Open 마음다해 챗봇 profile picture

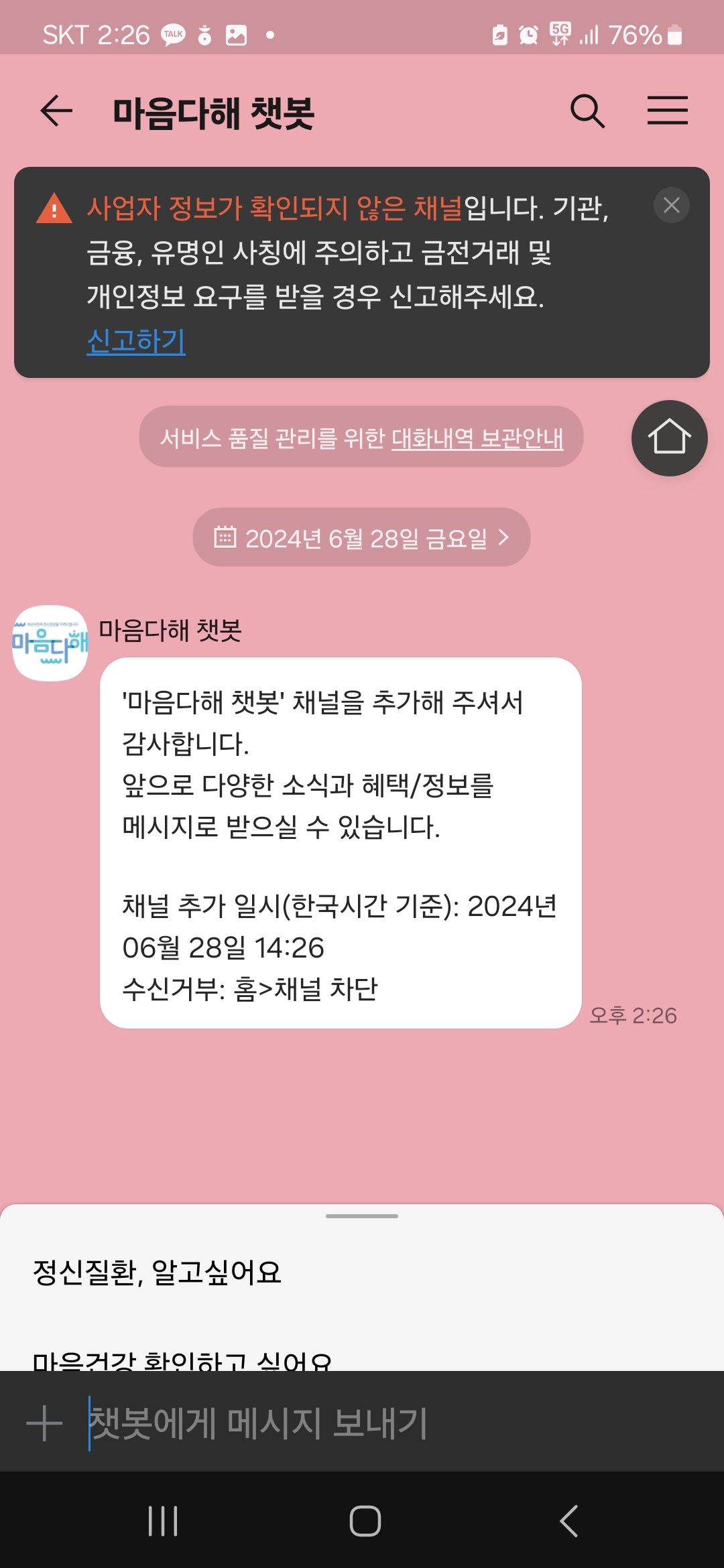click(x=50, y=643)
